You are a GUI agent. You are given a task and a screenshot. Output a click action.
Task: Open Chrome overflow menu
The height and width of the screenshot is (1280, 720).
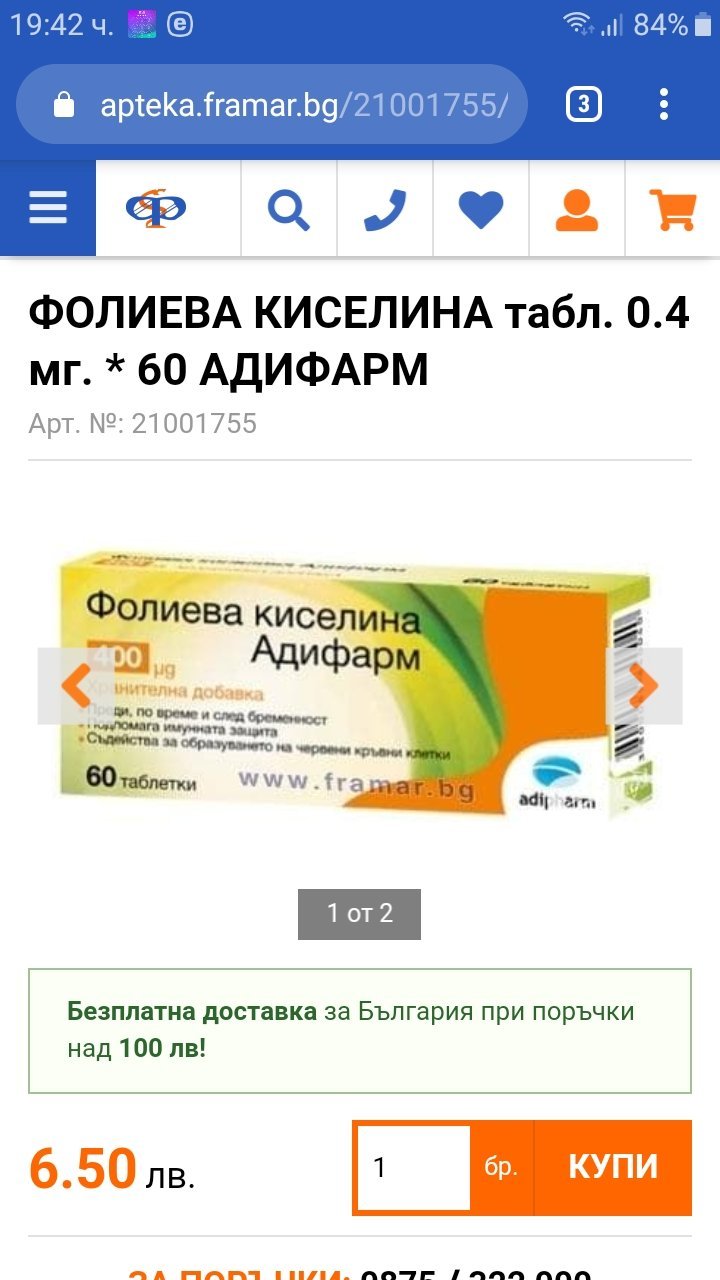pyautogui.click(x=664, y=105)
